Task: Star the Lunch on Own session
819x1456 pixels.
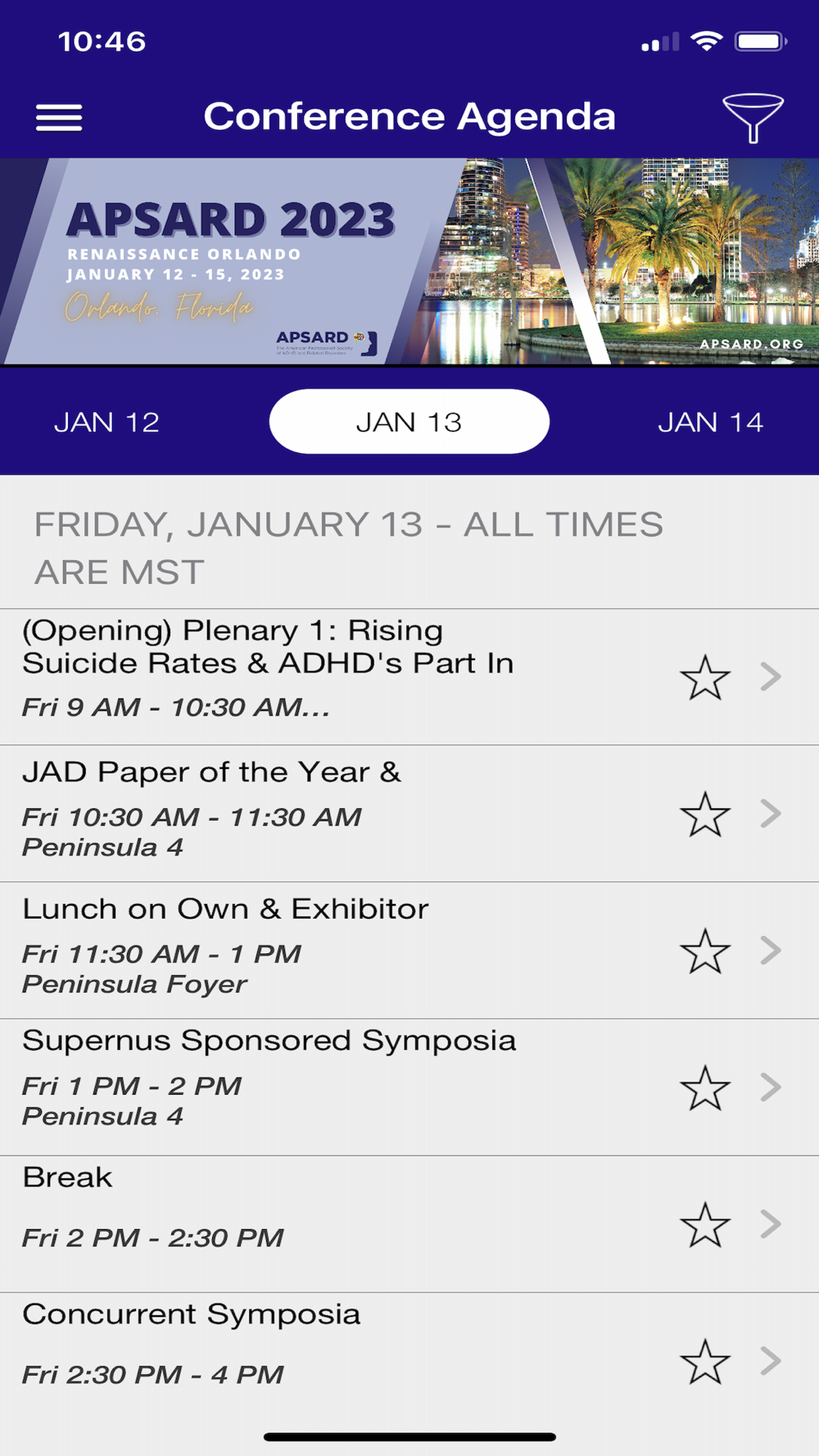Action: [x=704, y=952]
